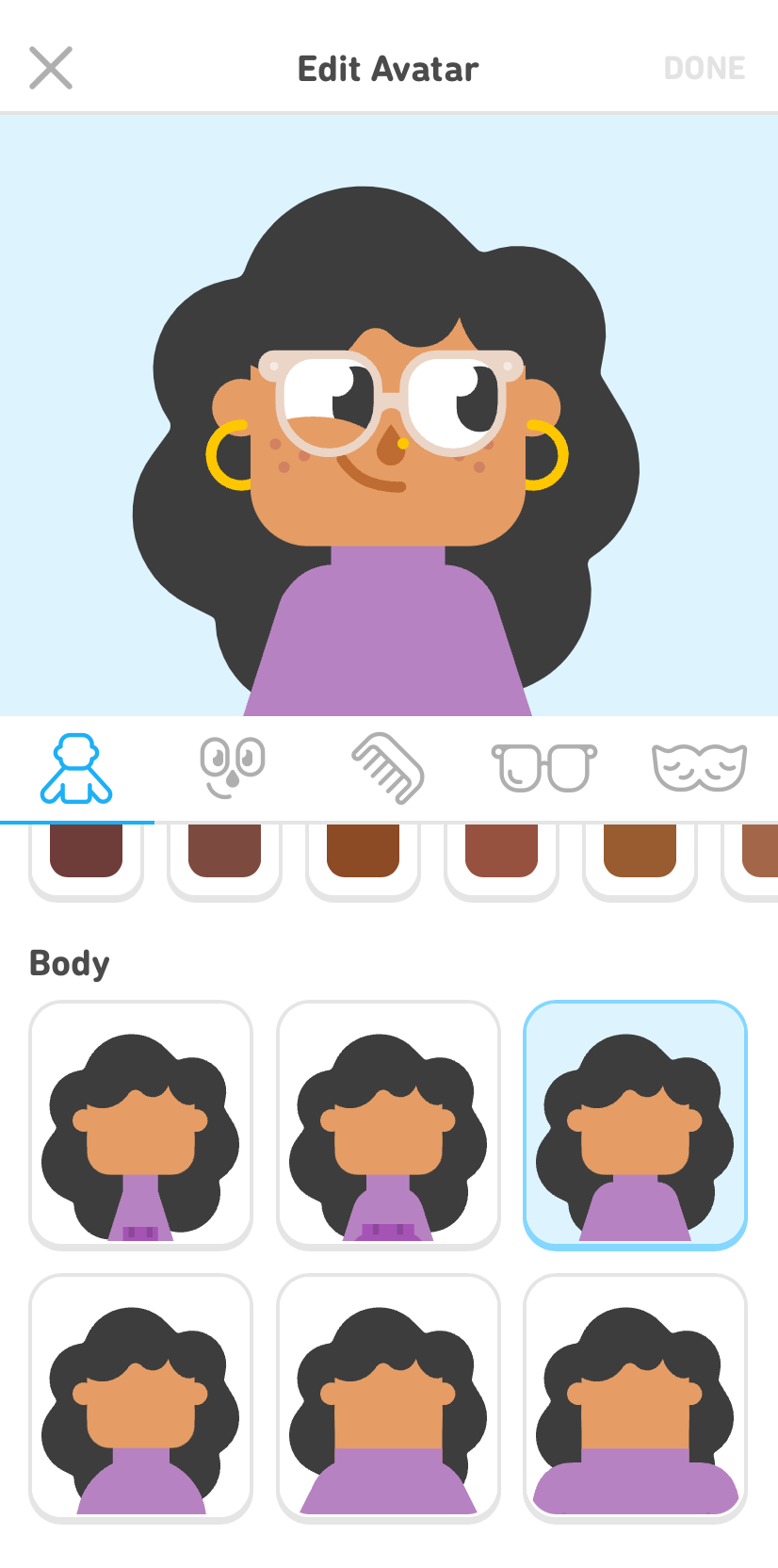Choose the second body with buttoned shirt
This screenshot has height=1568, width=778.
[389, 1123]
